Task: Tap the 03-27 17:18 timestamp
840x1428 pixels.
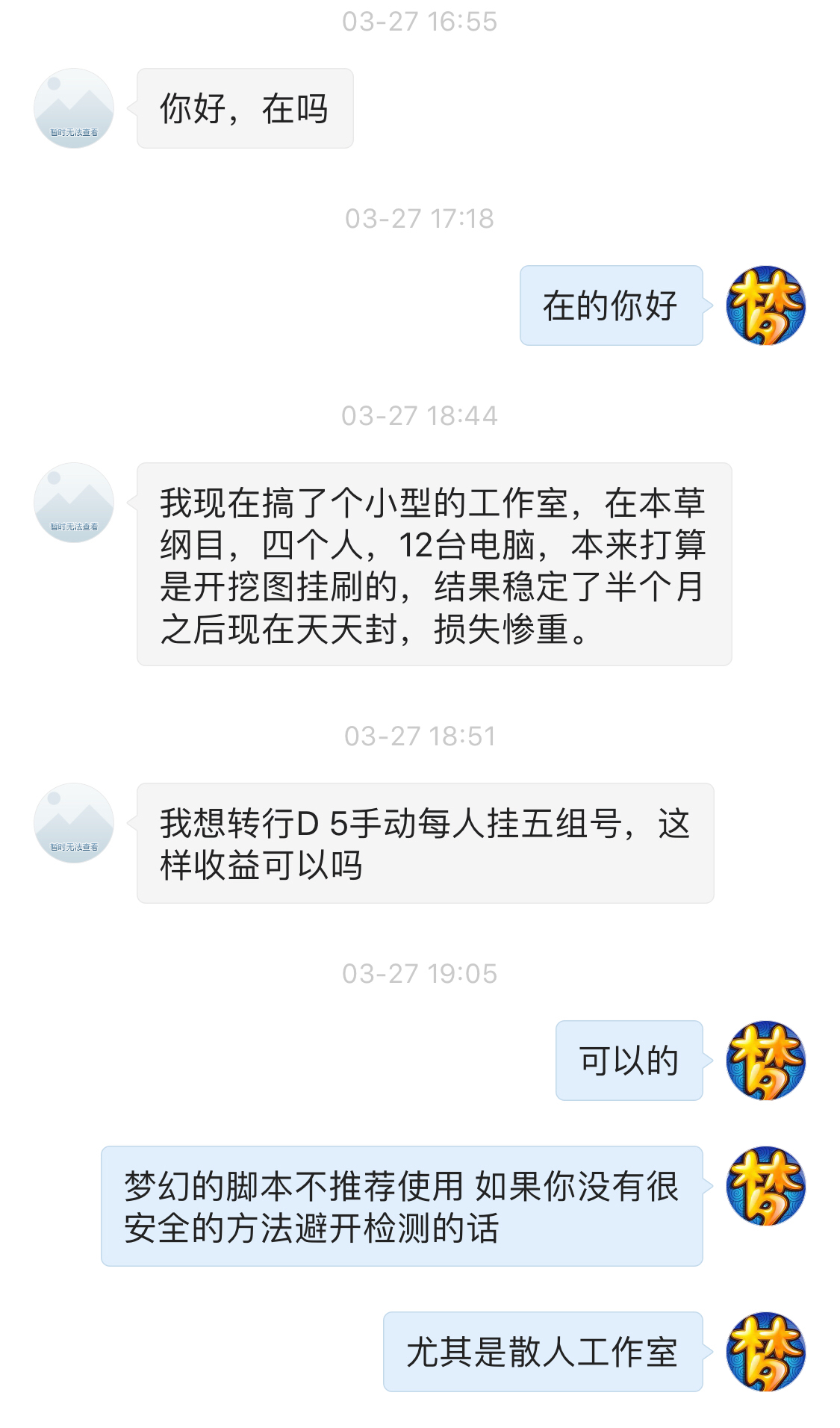Action: click(420, 218)
